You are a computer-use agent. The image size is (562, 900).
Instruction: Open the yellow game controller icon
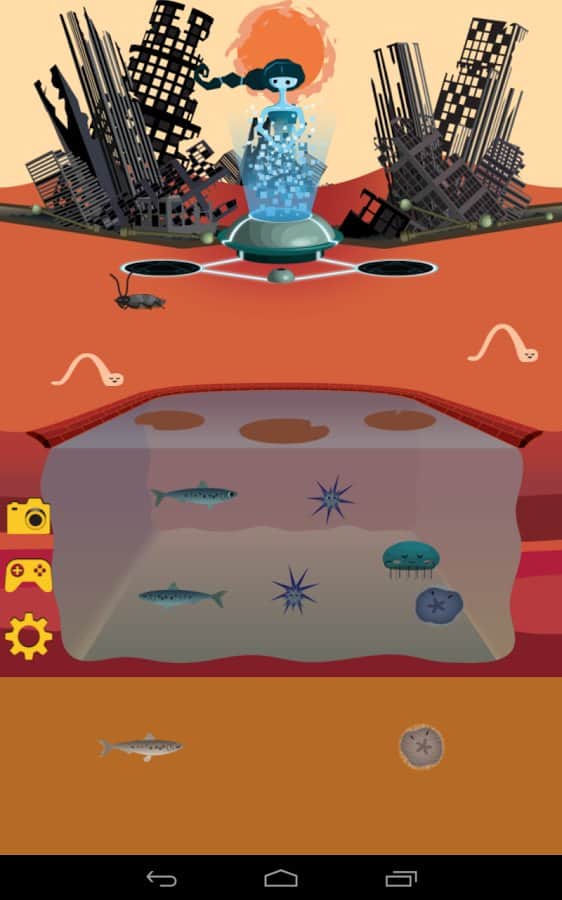29,575
